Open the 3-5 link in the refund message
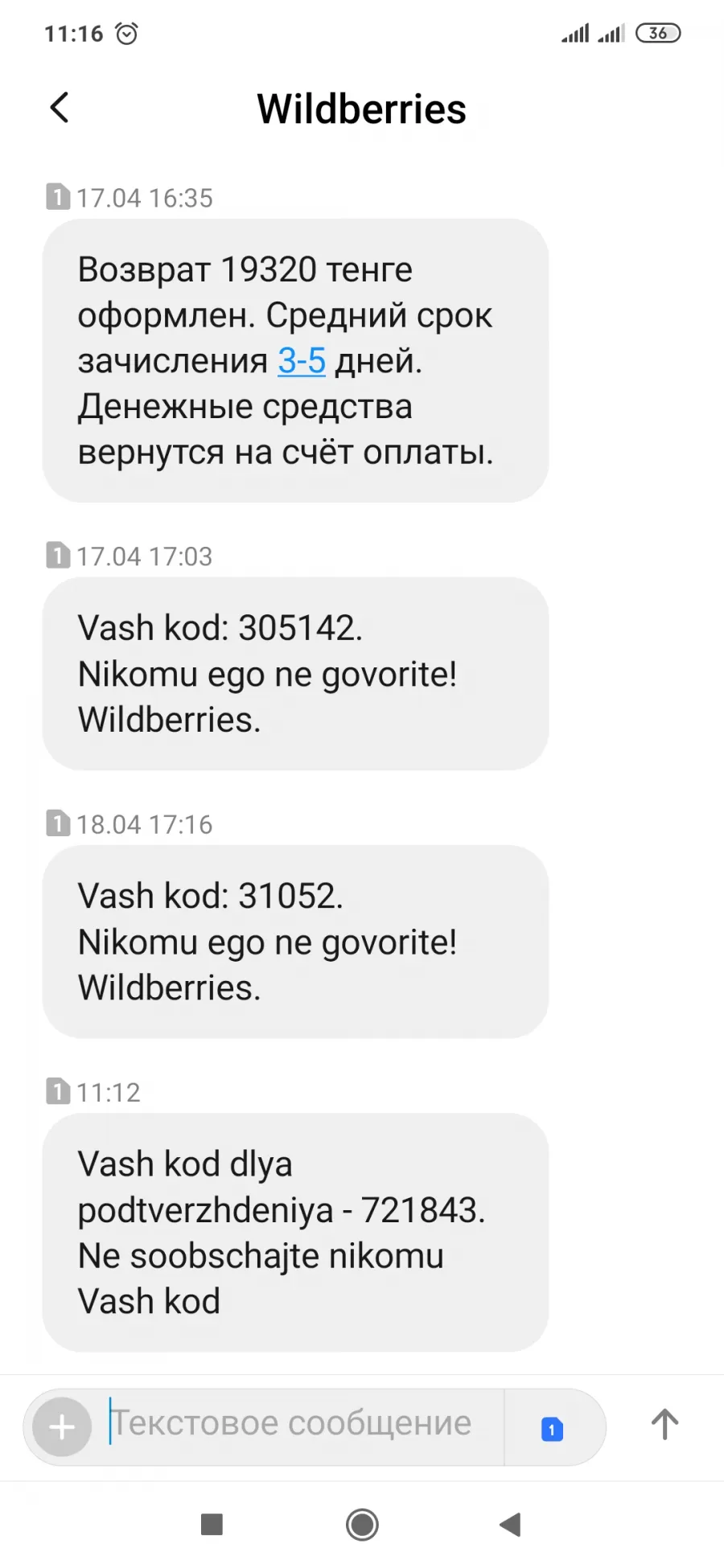This screenshot has height=1568, width=724. 302,361
